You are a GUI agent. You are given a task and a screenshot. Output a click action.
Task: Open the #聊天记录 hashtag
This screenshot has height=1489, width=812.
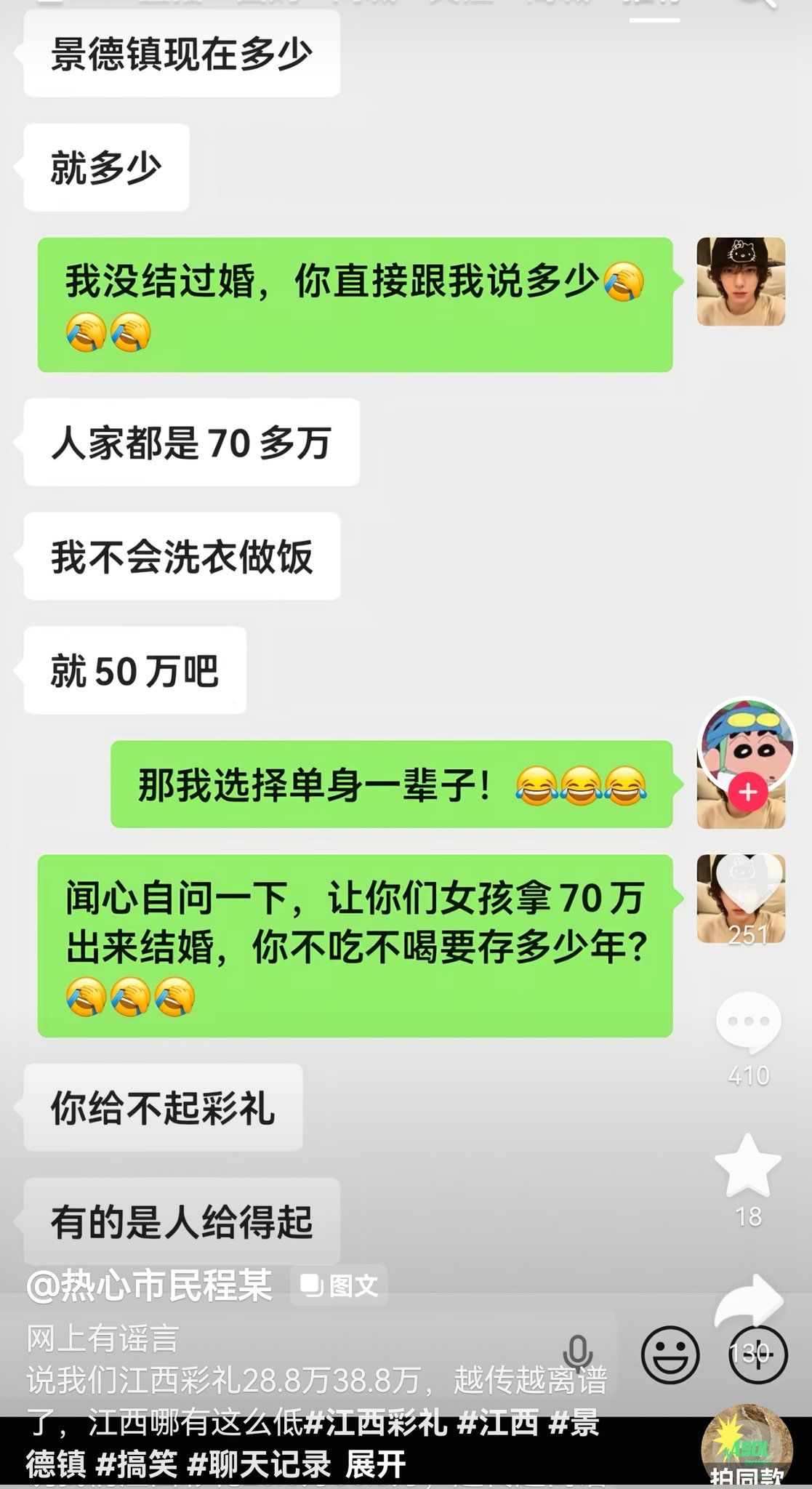pos(259,1464)
